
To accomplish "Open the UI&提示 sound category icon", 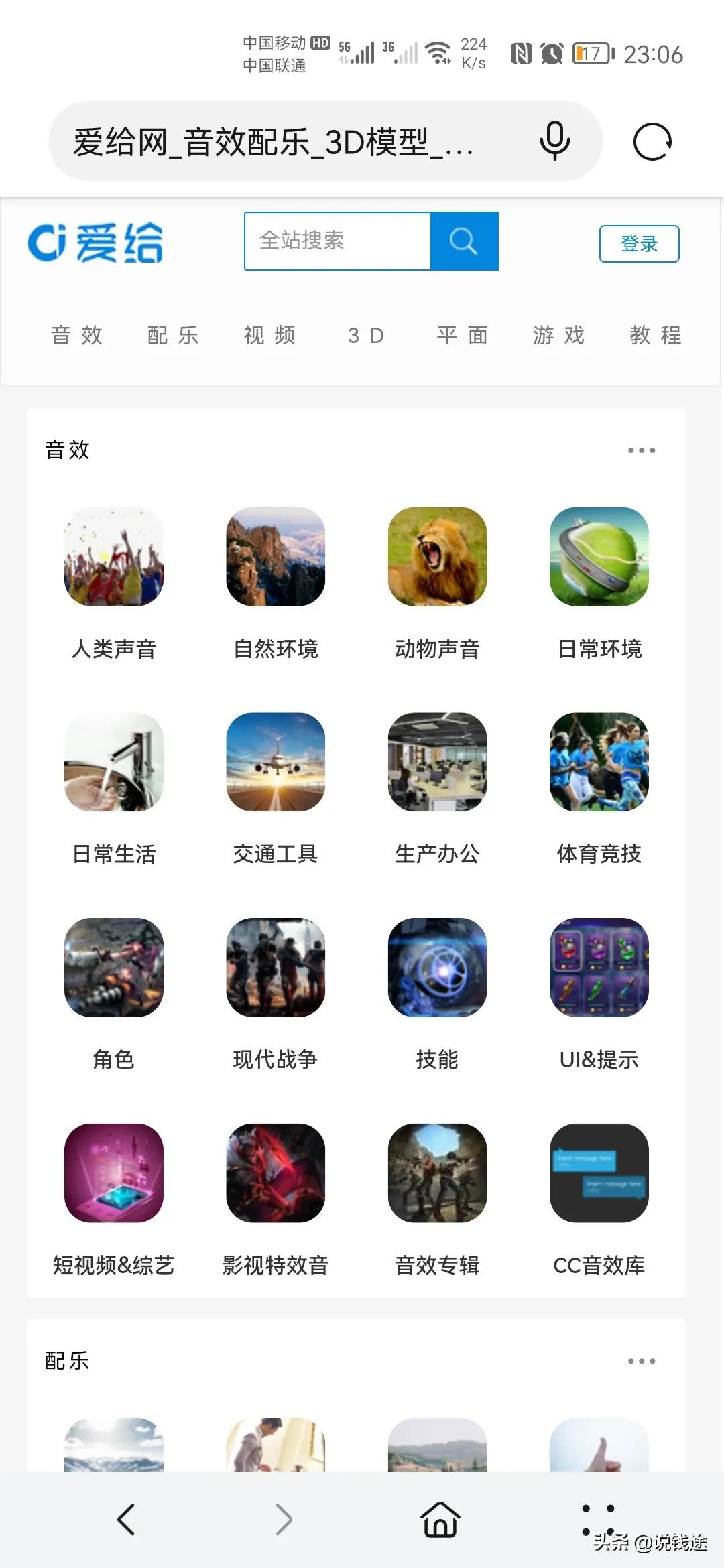I will coord(599,968).
